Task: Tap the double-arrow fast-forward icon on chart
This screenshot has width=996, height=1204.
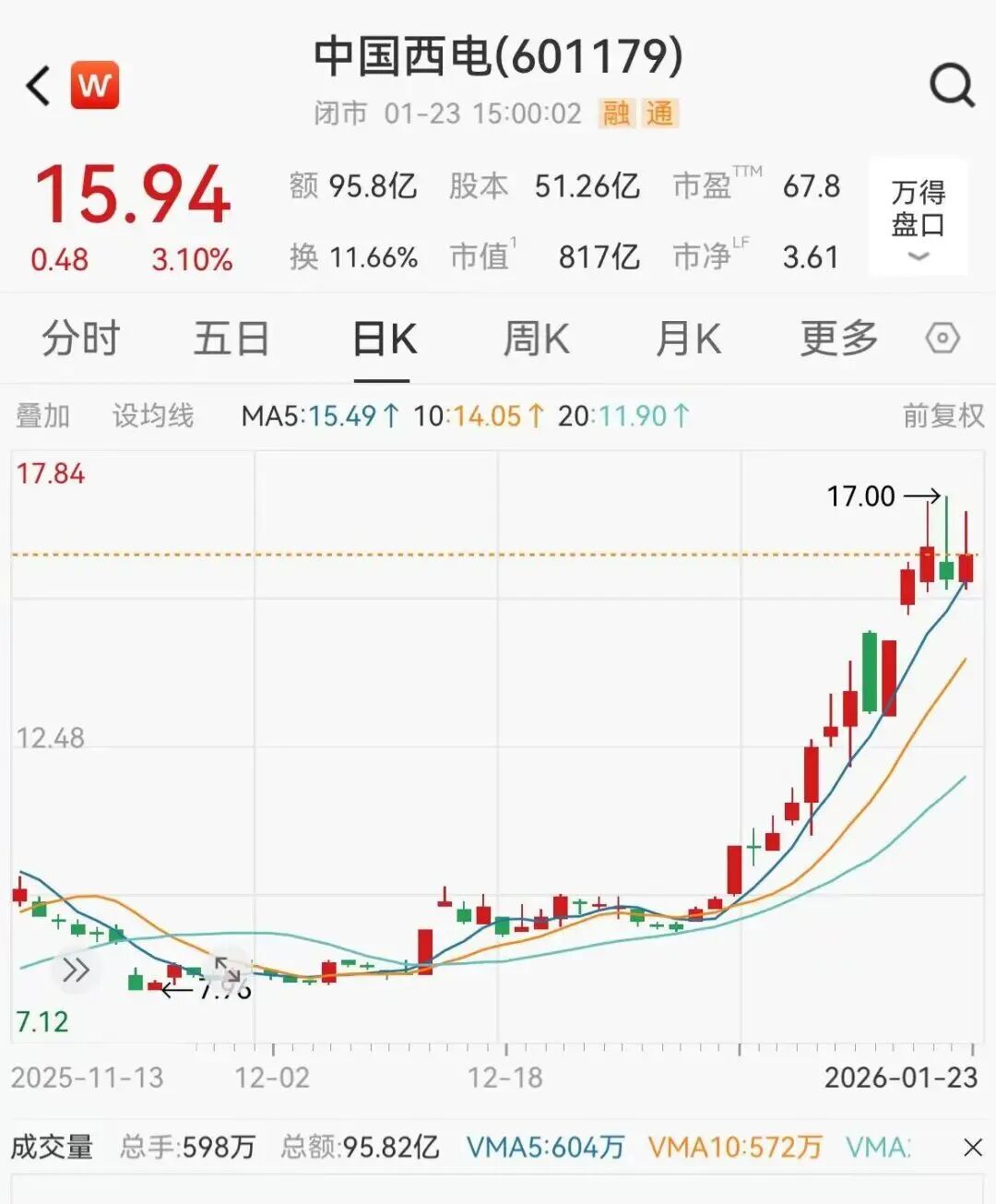Action: pyautogui.click(x=74, y=970)
